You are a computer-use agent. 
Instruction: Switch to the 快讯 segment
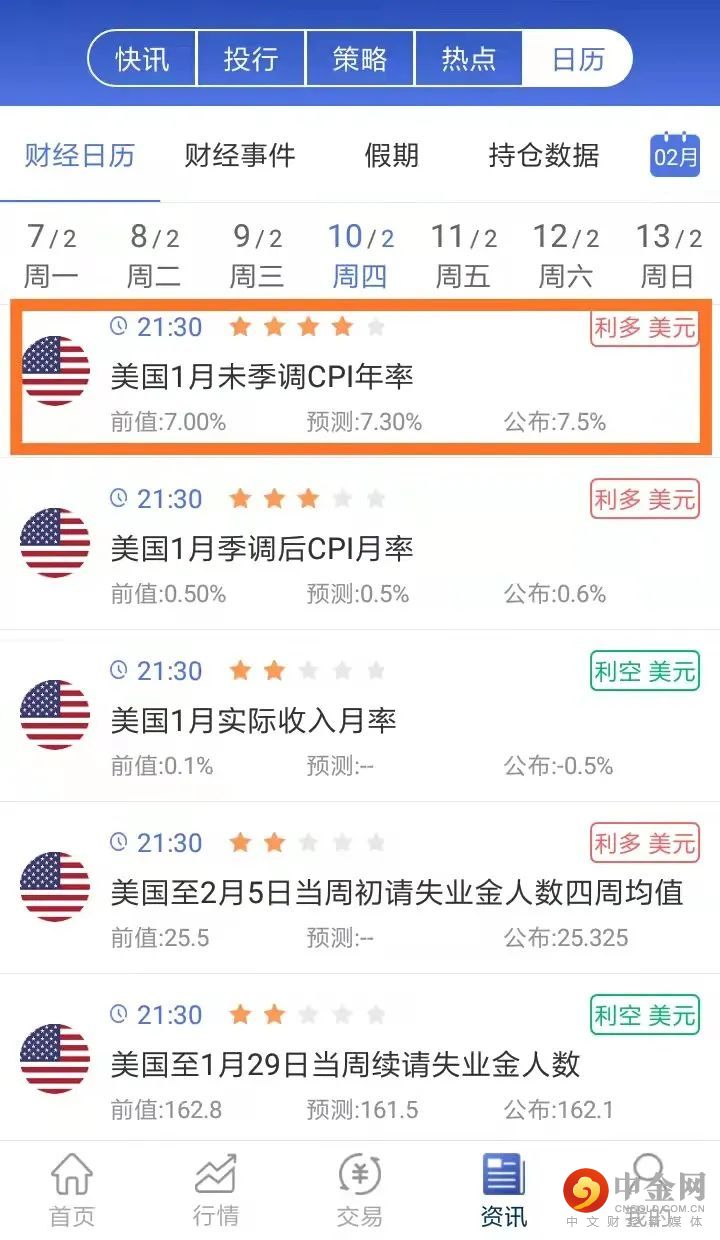click(x=142, y=59)
